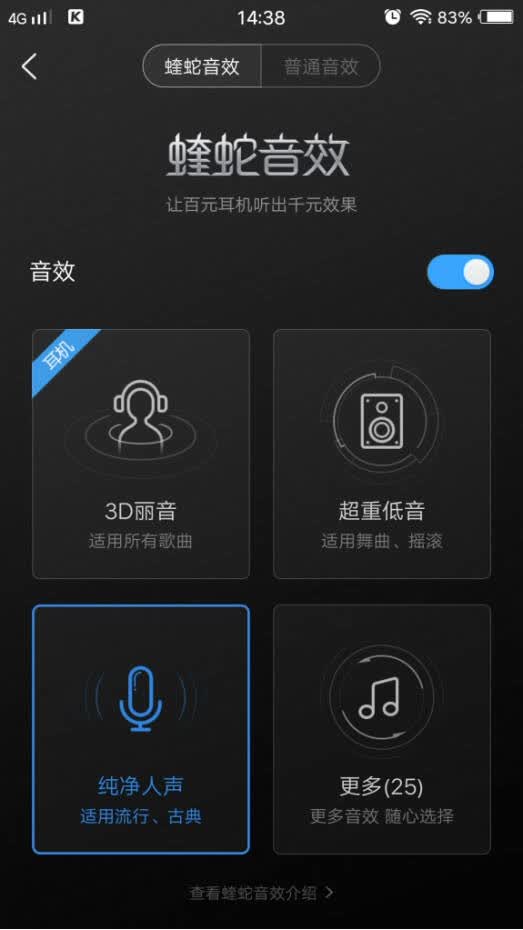523x930 pixels.
Task: Open the 查看蝰蛇音效介绍 link
Action: tap(262, 893)
